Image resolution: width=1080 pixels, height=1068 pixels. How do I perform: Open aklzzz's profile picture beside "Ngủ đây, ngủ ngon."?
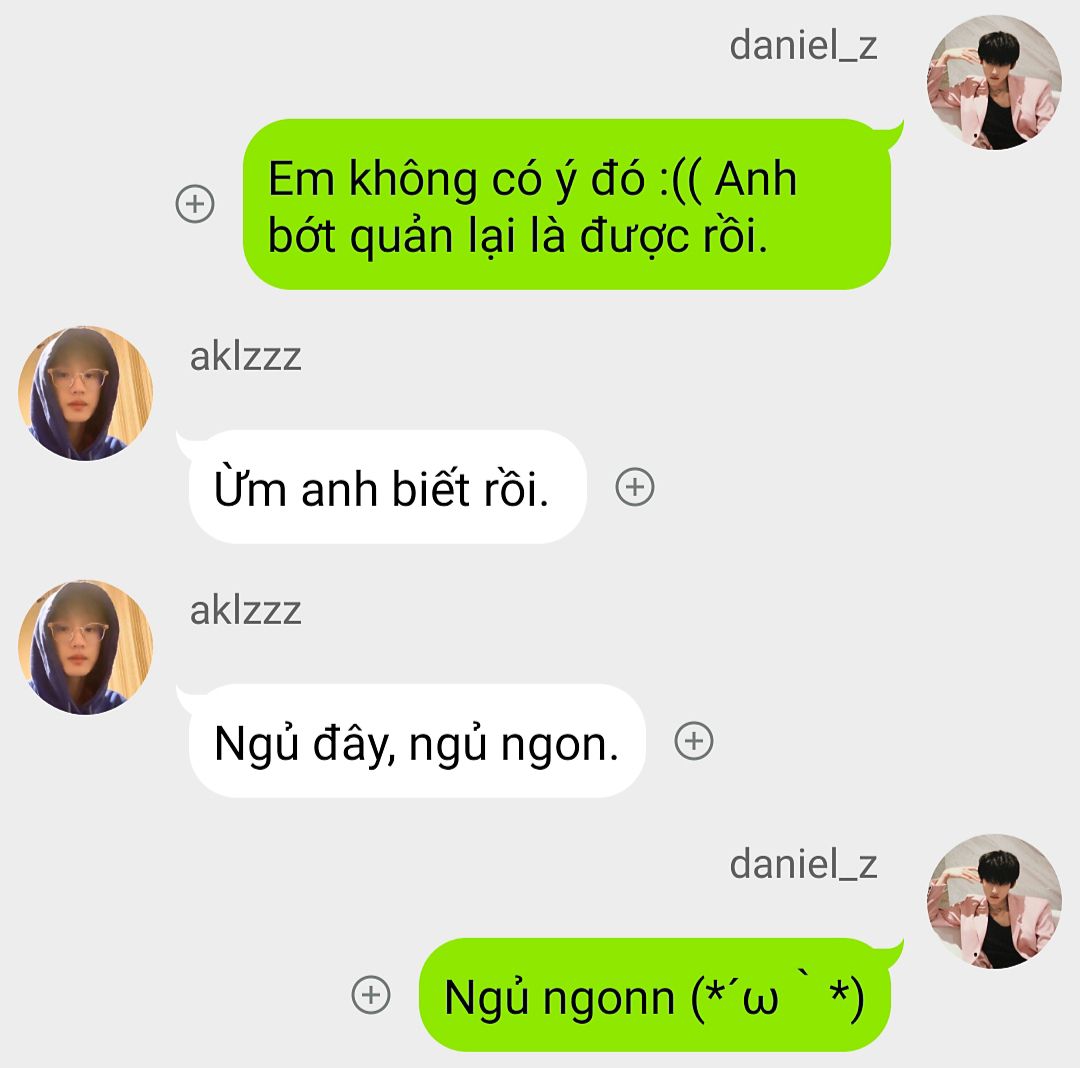coord(86,647)
